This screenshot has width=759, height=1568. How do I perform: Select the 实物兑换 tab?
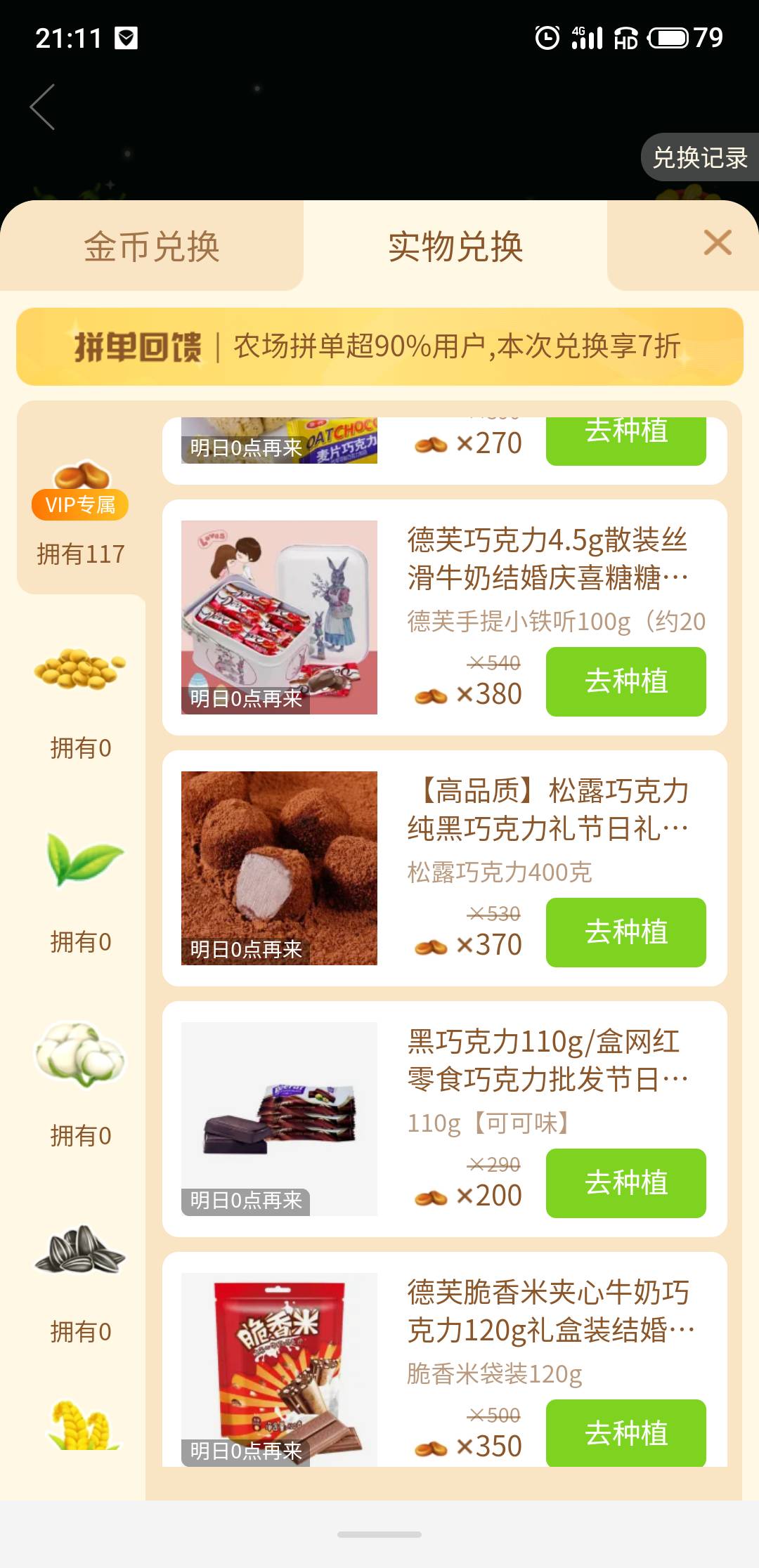[455, 247]
